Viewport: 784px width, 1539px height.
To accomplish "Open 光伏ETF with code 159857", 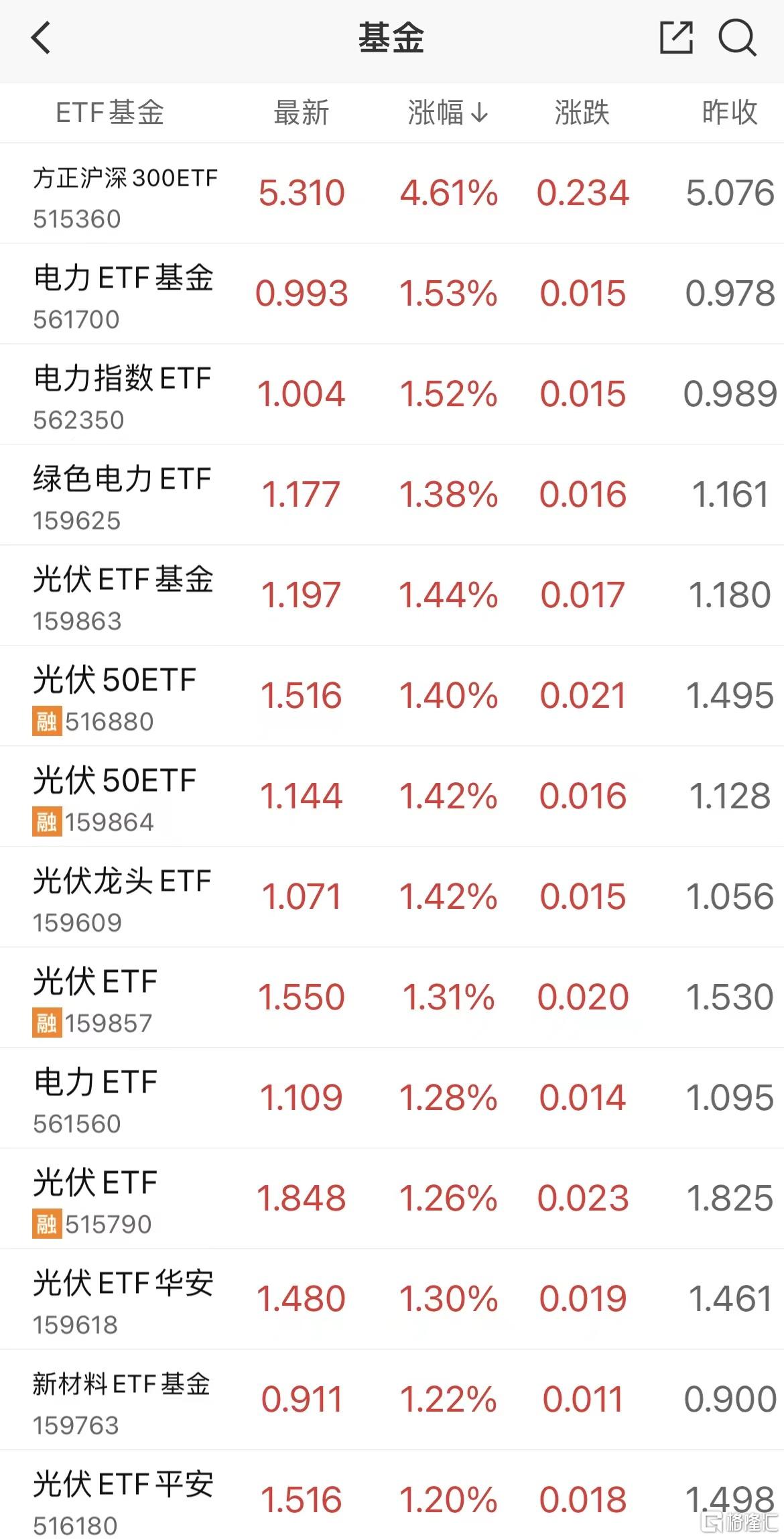I will tap(392, 997).
